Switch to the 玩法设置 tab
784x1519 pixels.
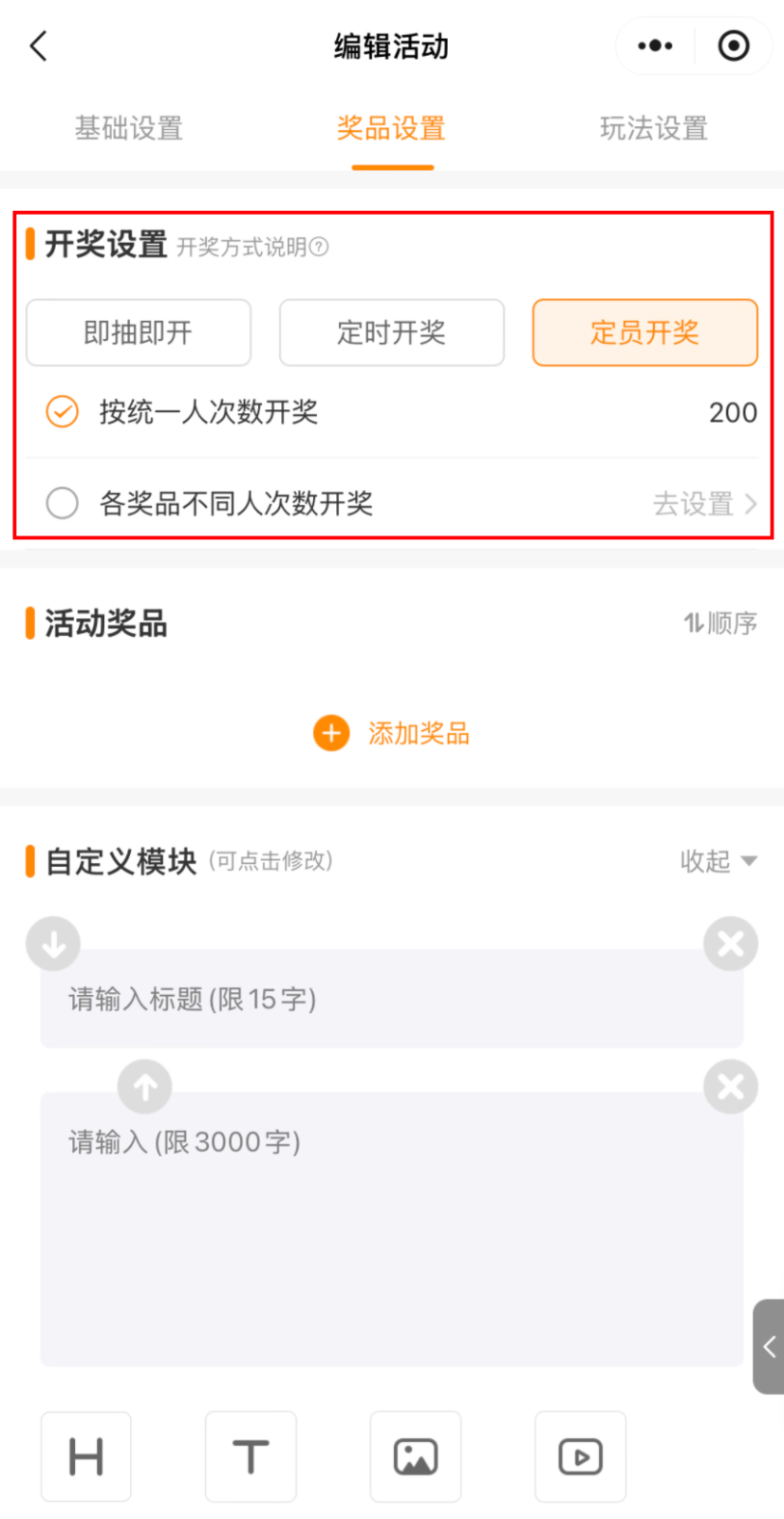coord(654,128)
